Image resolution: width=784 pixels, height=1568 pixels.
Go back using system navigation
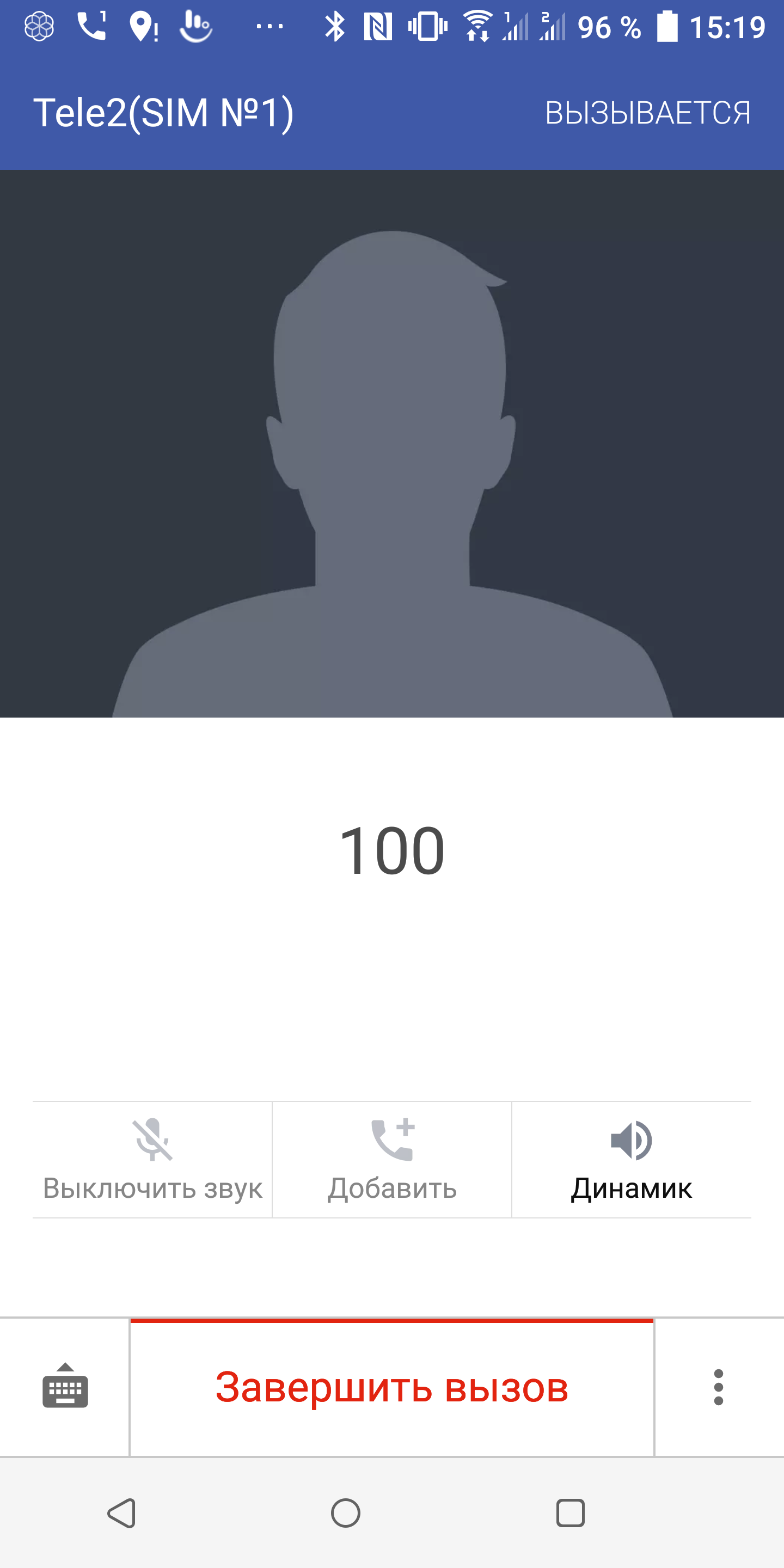(x=122, y=1512)
